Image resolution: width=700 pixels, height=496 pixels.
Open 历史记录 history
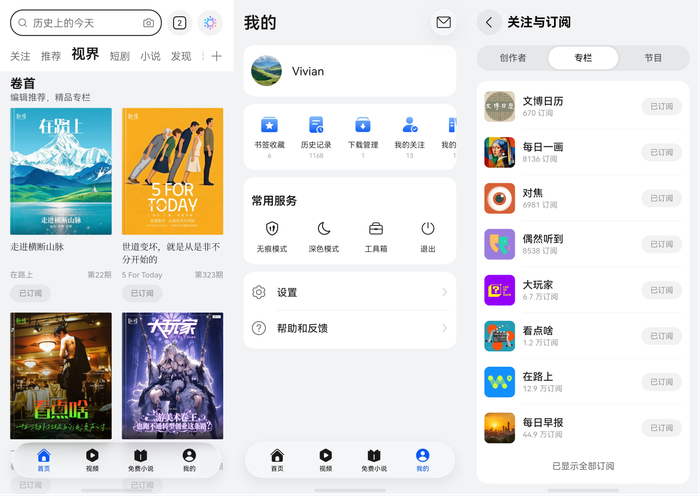[x=316, y=137]
